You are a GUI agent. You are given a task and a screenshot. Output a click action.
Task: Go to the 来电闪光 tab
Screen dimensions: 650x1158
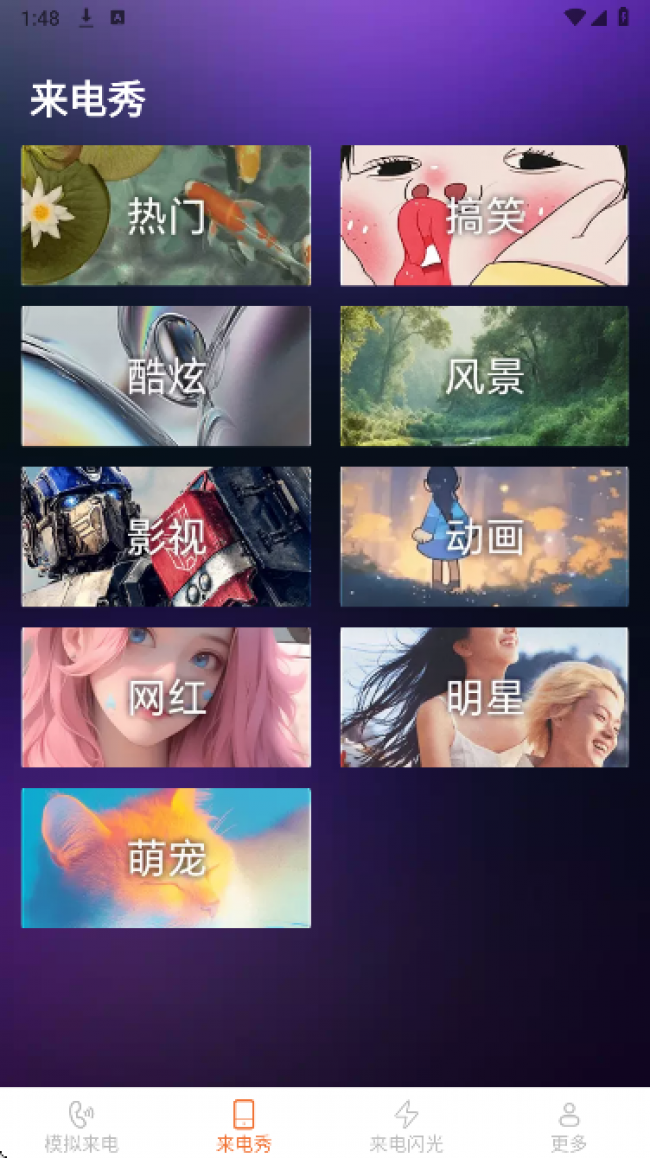tap(406, 1125)
